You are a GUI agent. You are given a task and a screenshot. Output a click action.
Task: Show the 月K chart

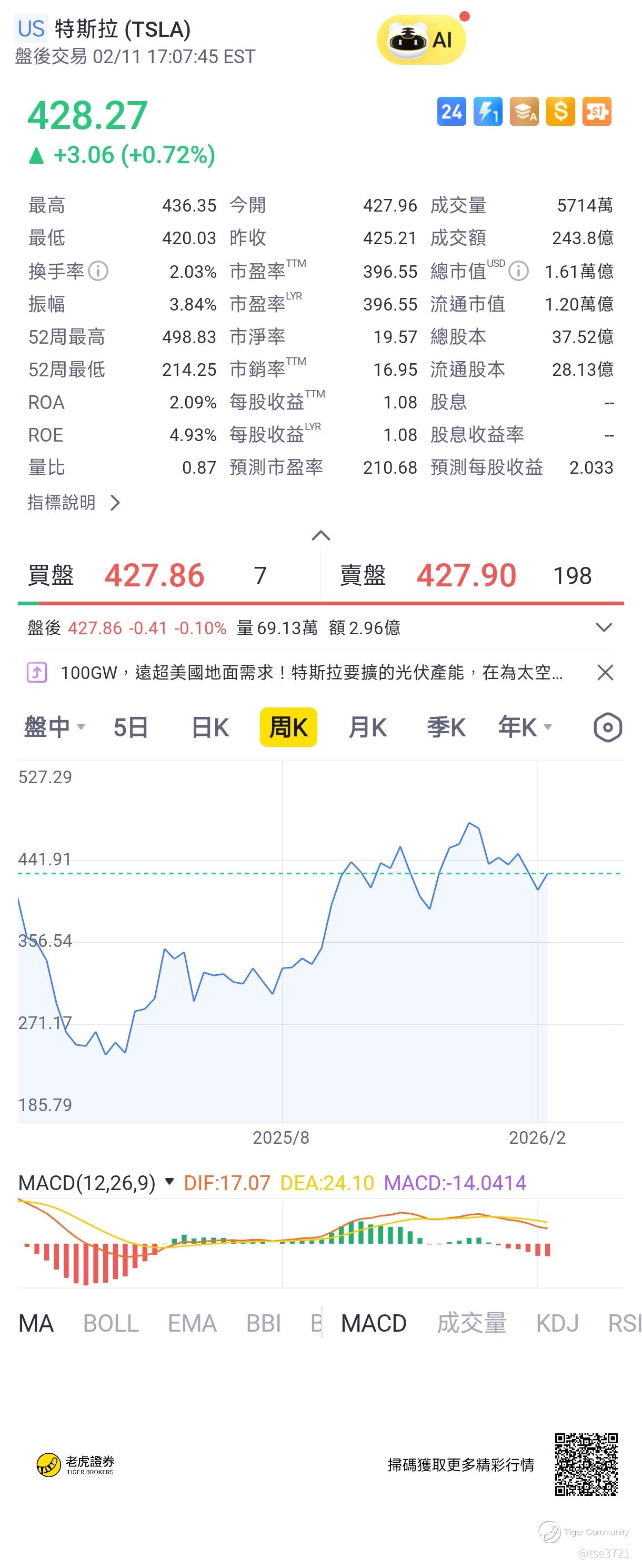click(367, 727)
